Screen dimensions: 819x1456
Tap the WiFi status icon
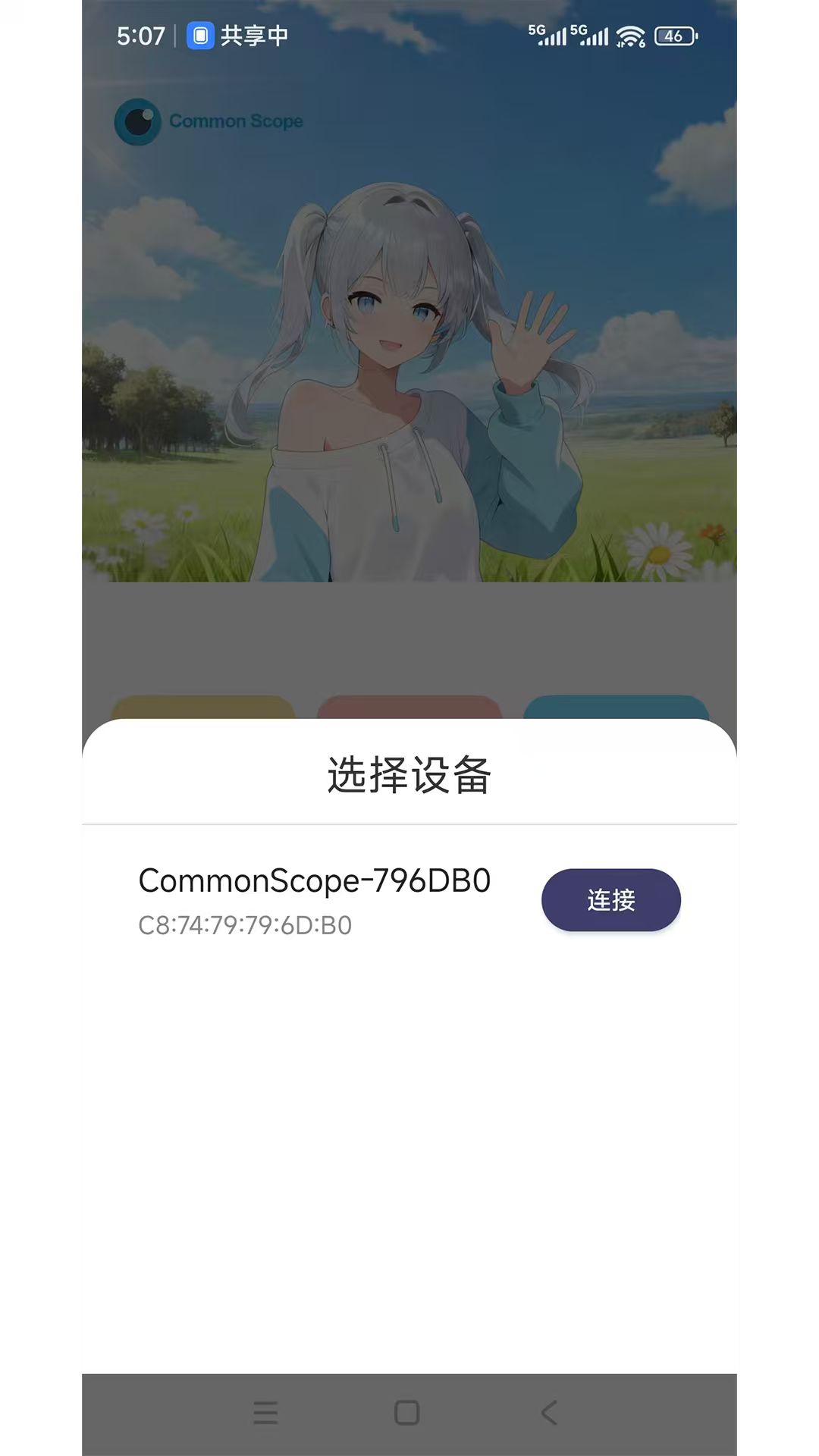pyautogui.click(x=627, y=33)
